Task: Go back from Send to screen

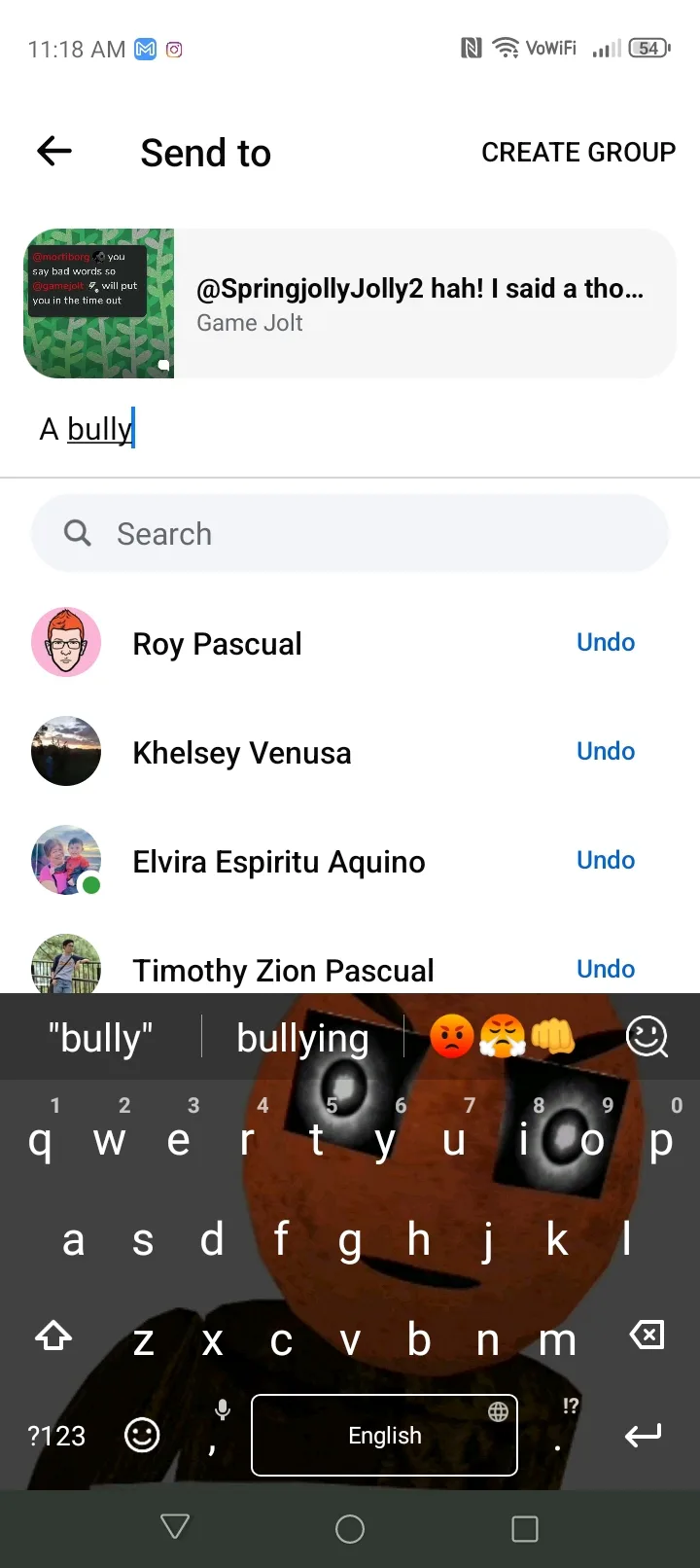Action: 54,151
